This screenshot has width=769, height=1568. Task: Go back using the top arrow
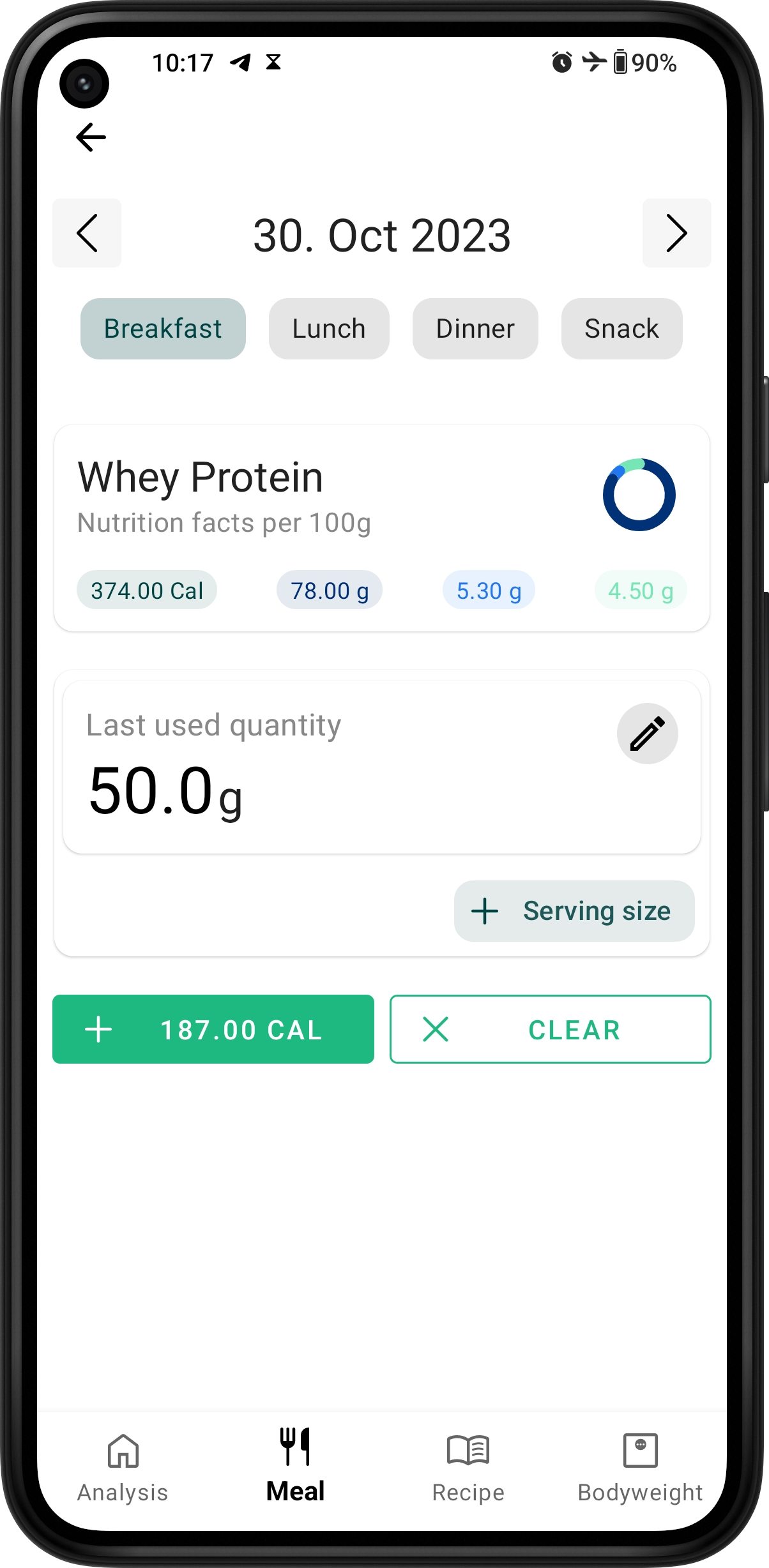91,137
